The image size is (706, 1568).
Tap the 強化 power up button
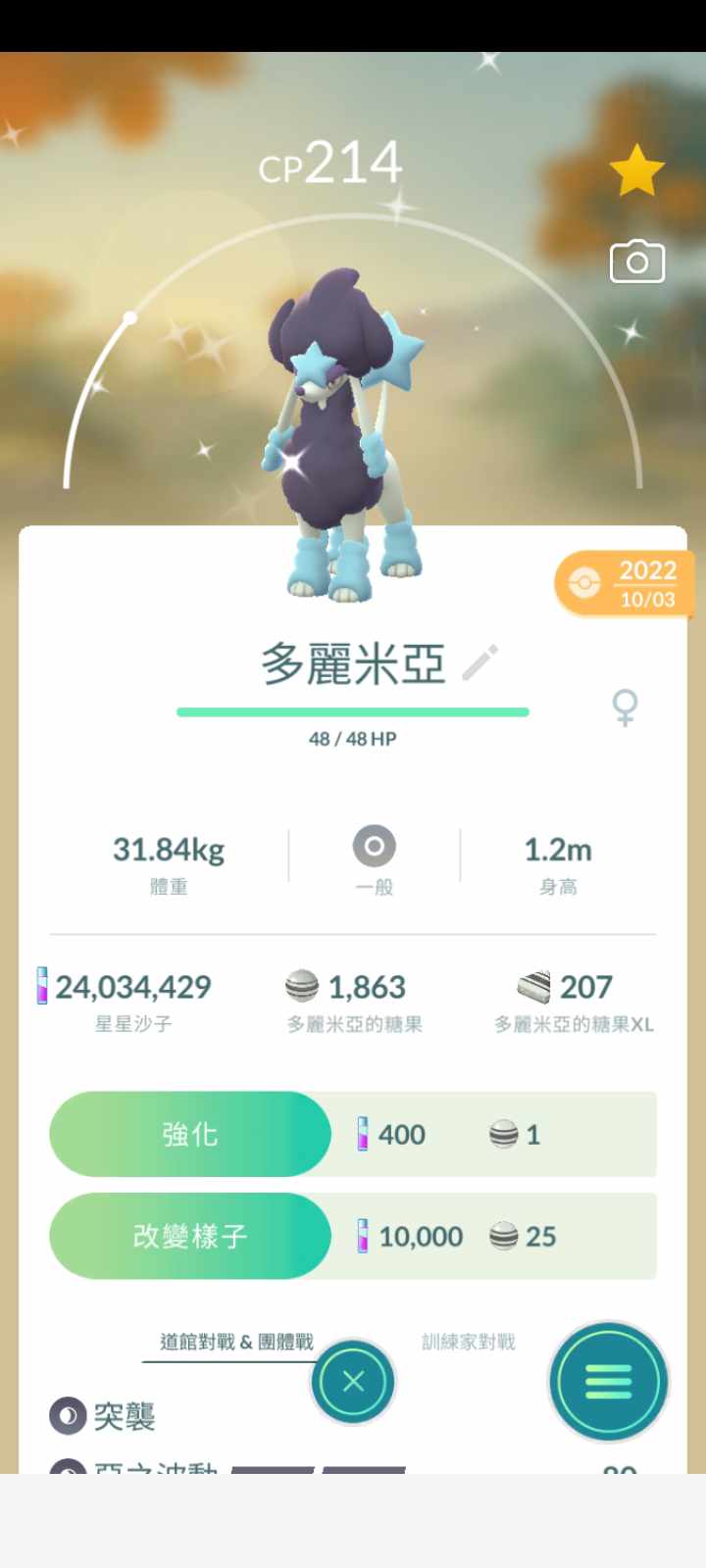click(x=190, y=1134)
